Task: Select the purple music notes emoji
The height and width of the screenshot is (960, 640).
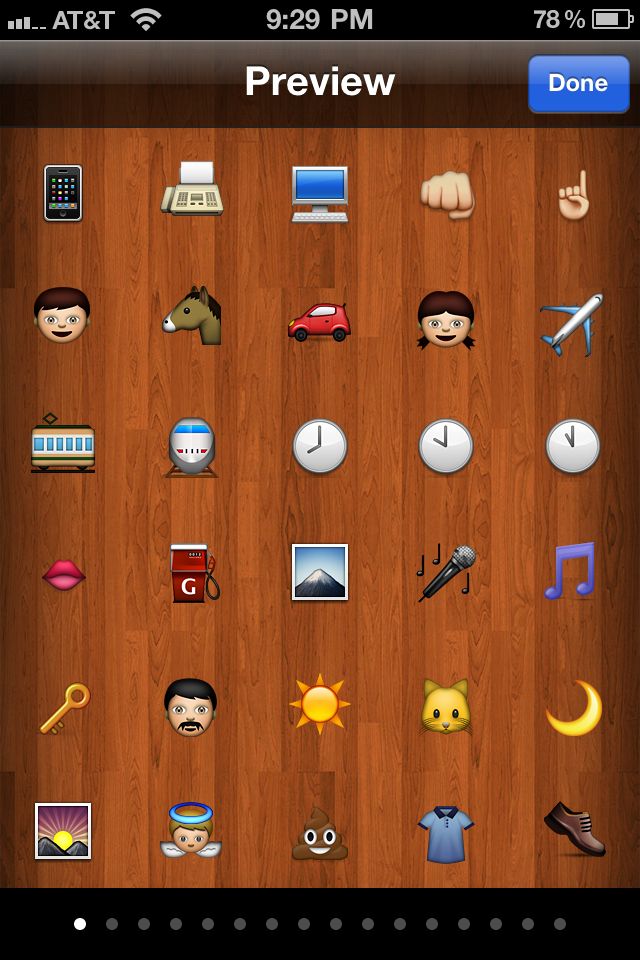Action: point(572,570)
